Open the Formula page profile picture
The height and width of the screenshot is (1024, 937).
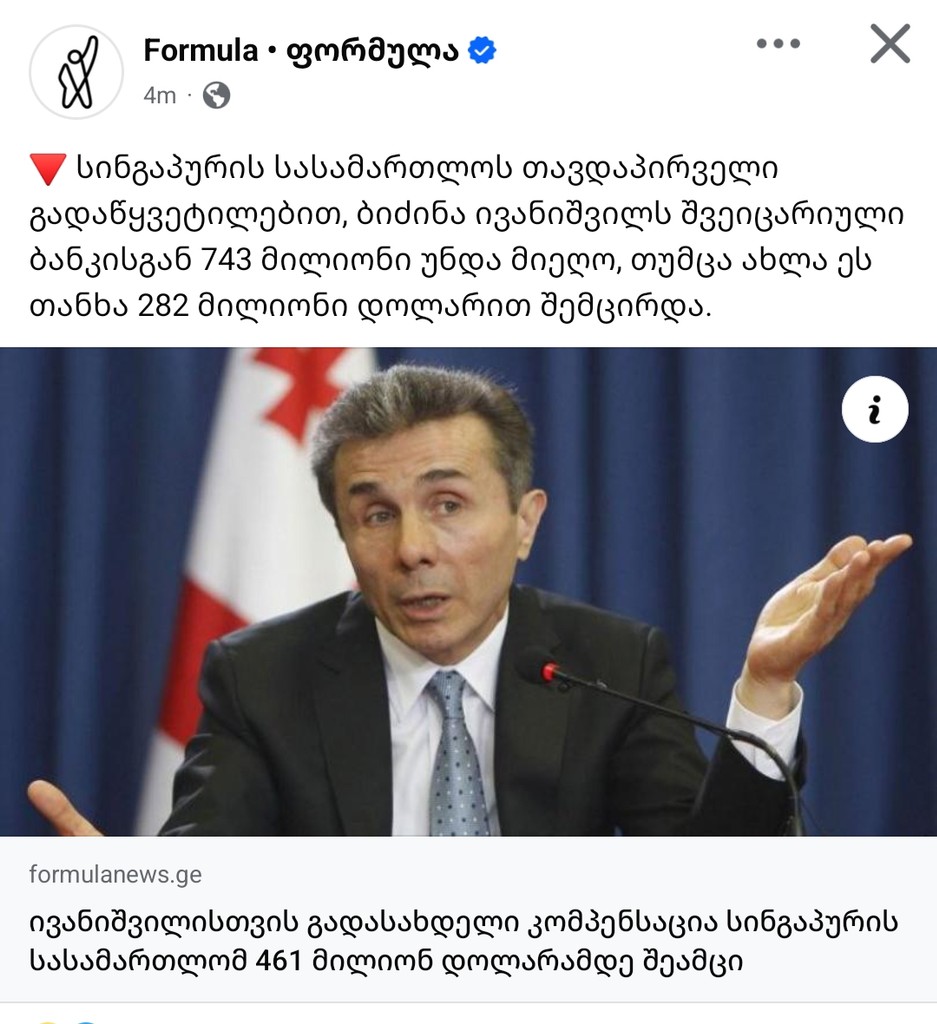pos(76,72)
